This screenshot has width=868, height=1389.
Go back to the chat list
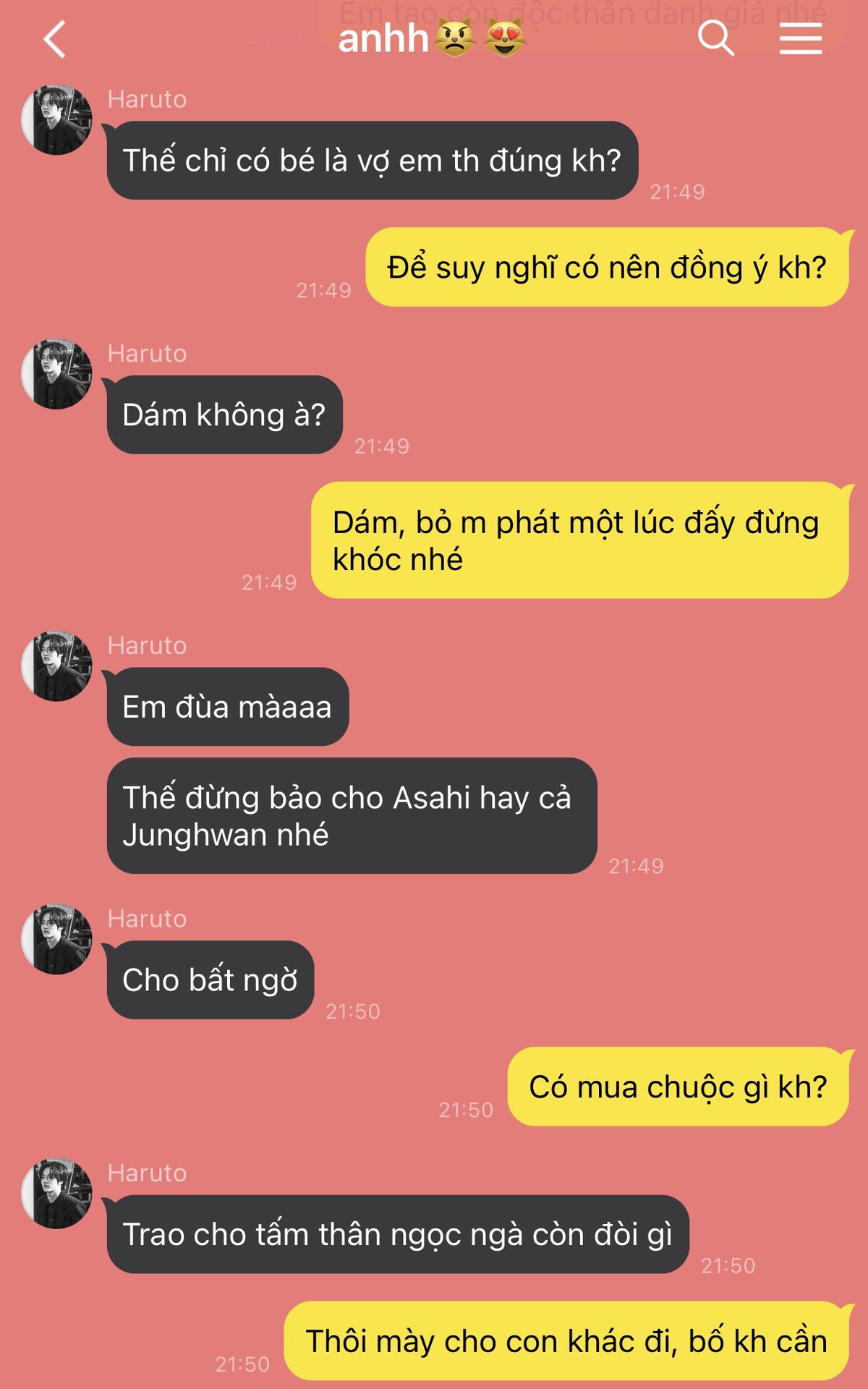click(x=55, y=39)
